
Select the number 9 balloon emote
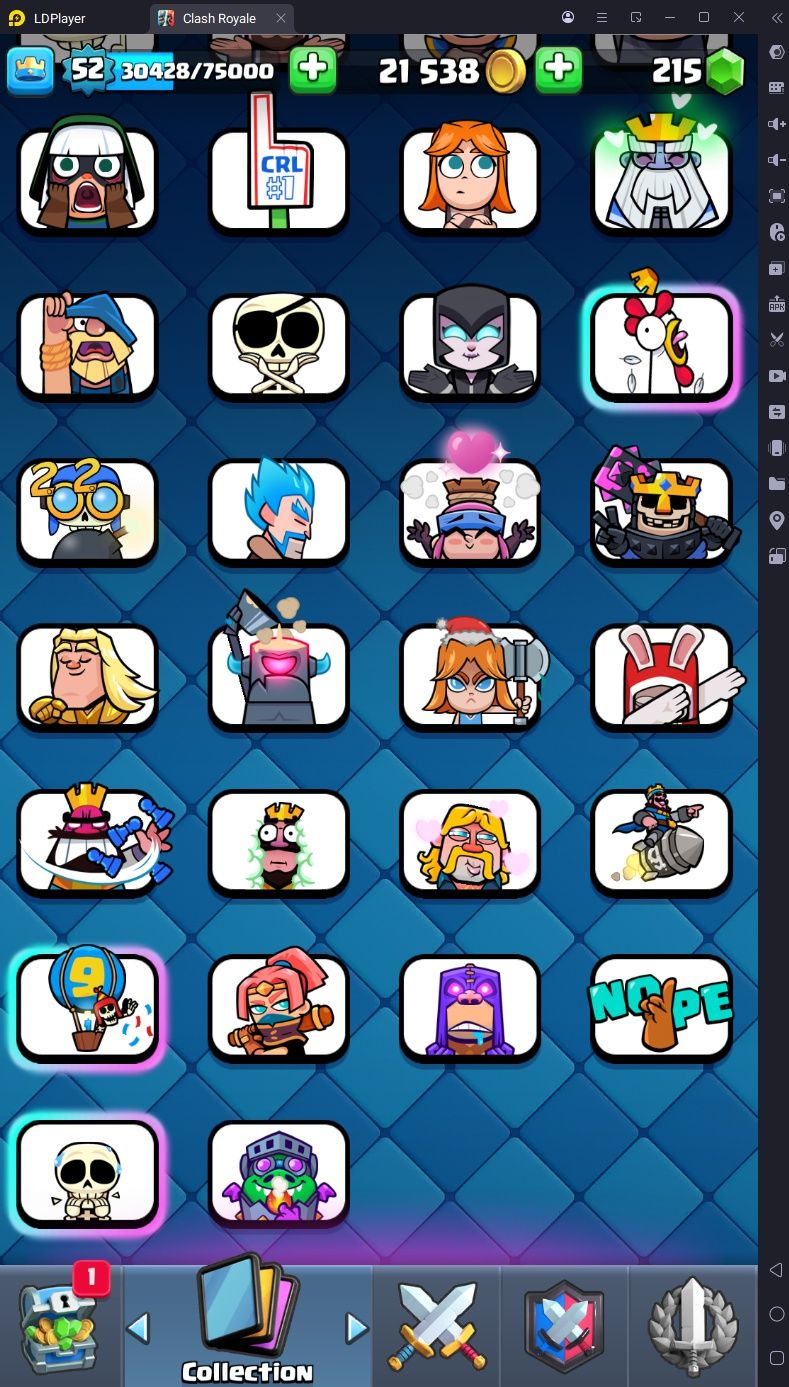(x=88, y=1008)
